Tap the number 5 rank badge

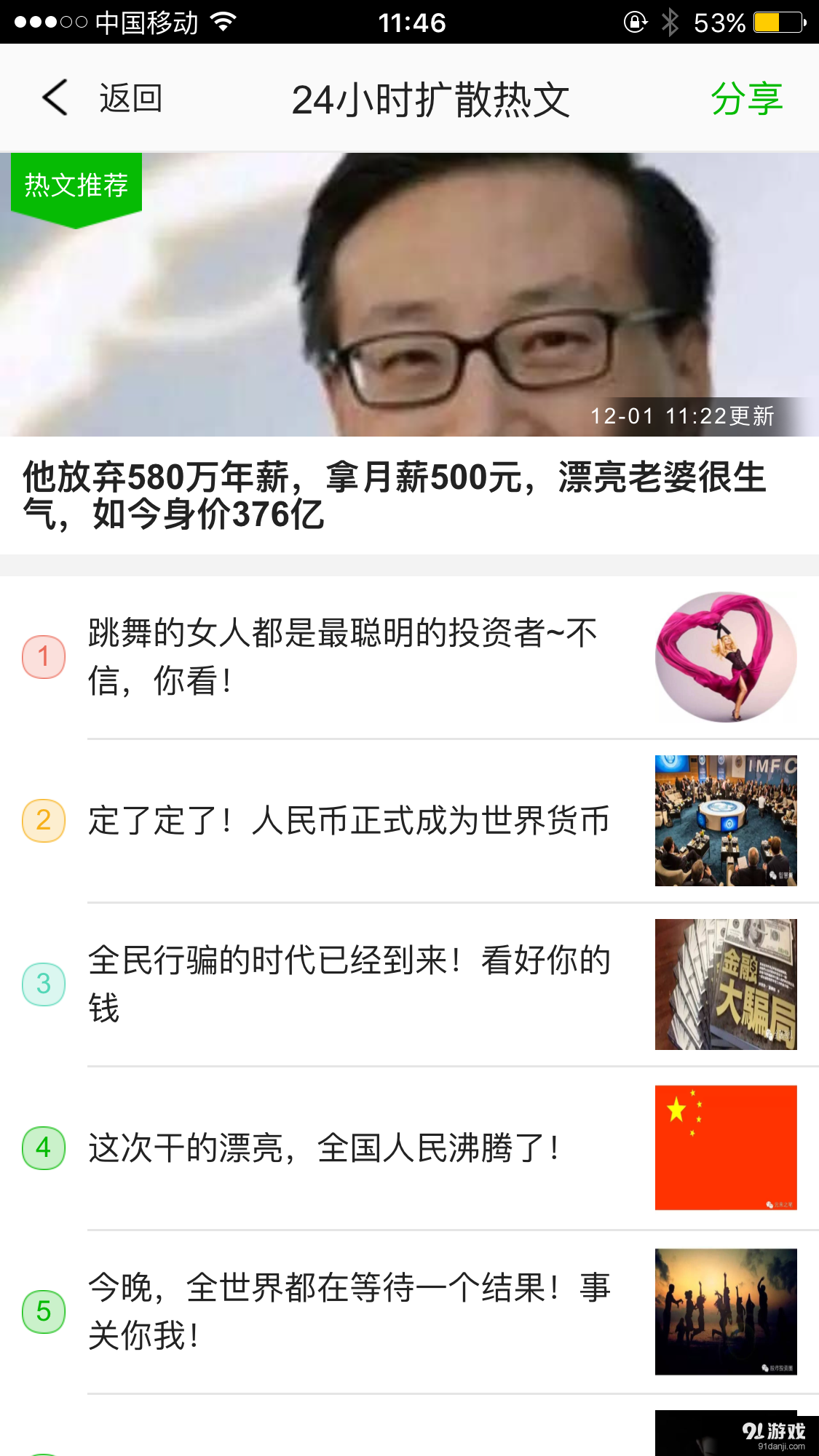click(x=44, y=1310)
